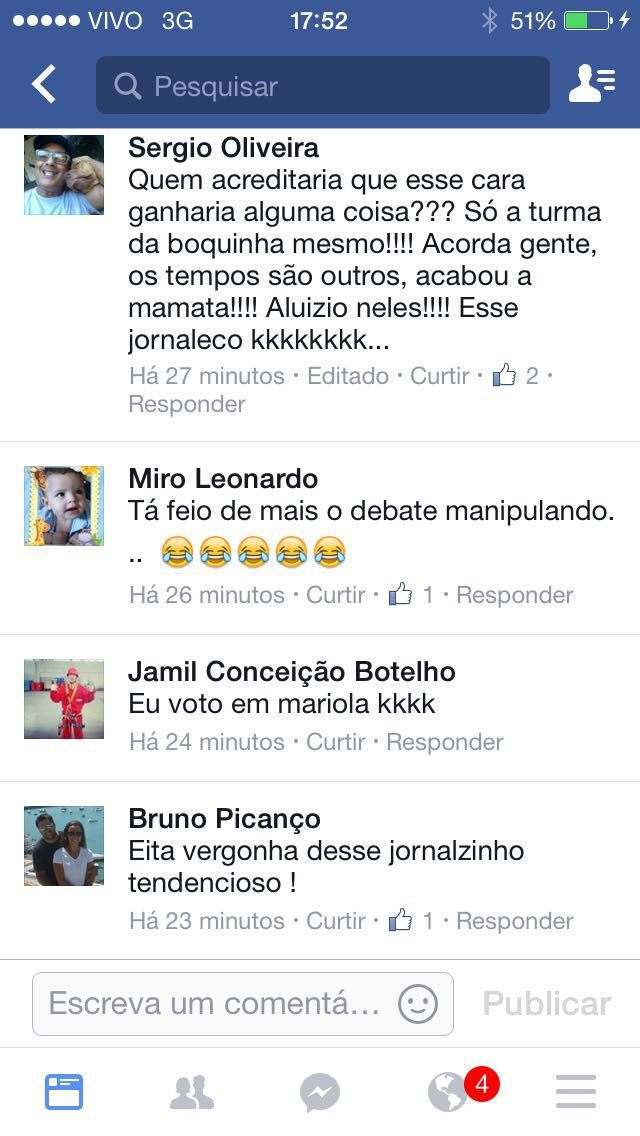Screen dimensions: 640x1136
Task: Open the emoji smiley picker
Action: [x=418, y=1003]
